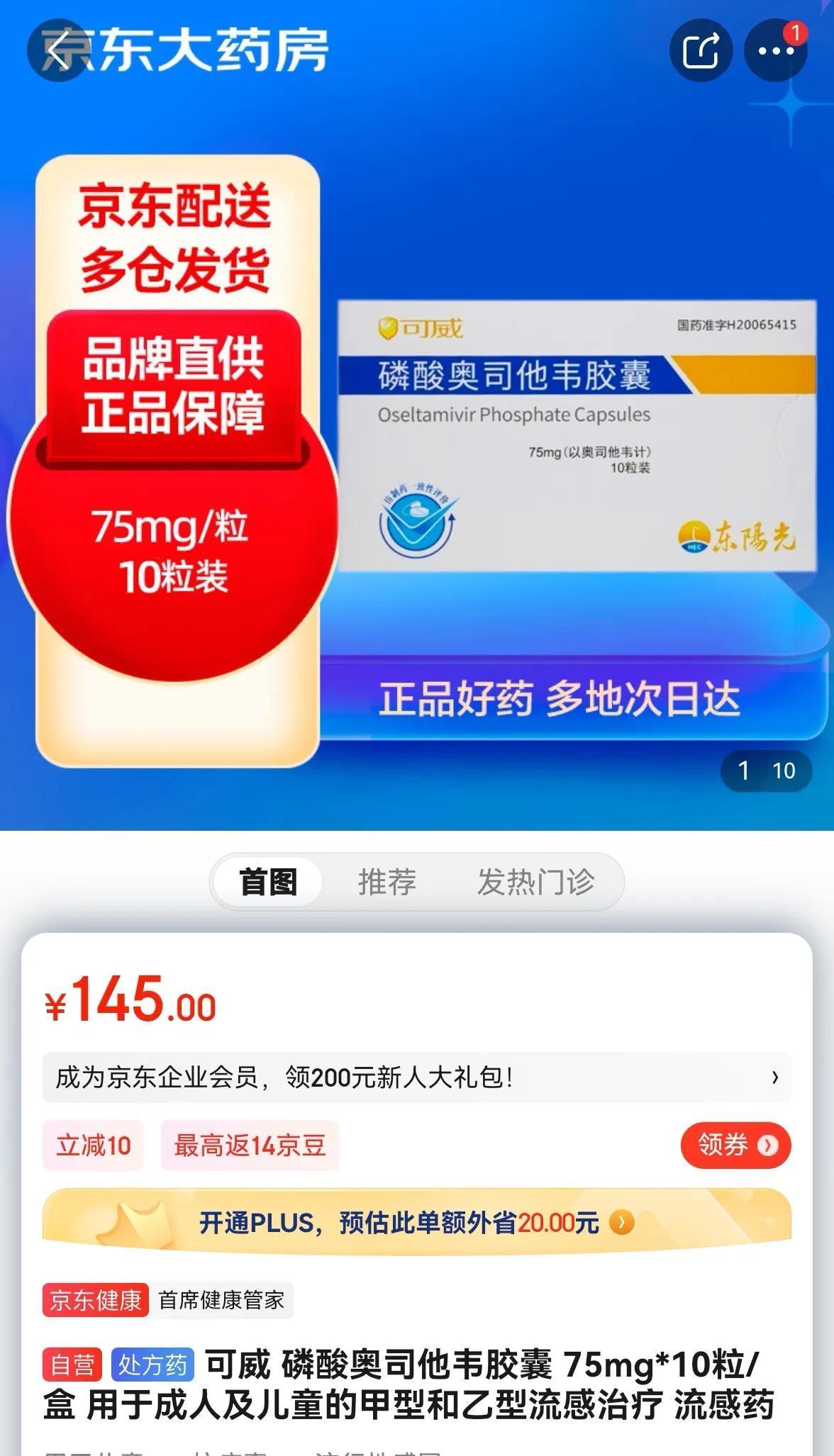
Task: Tap 领券 to claim coupons
Action: 735,1145
